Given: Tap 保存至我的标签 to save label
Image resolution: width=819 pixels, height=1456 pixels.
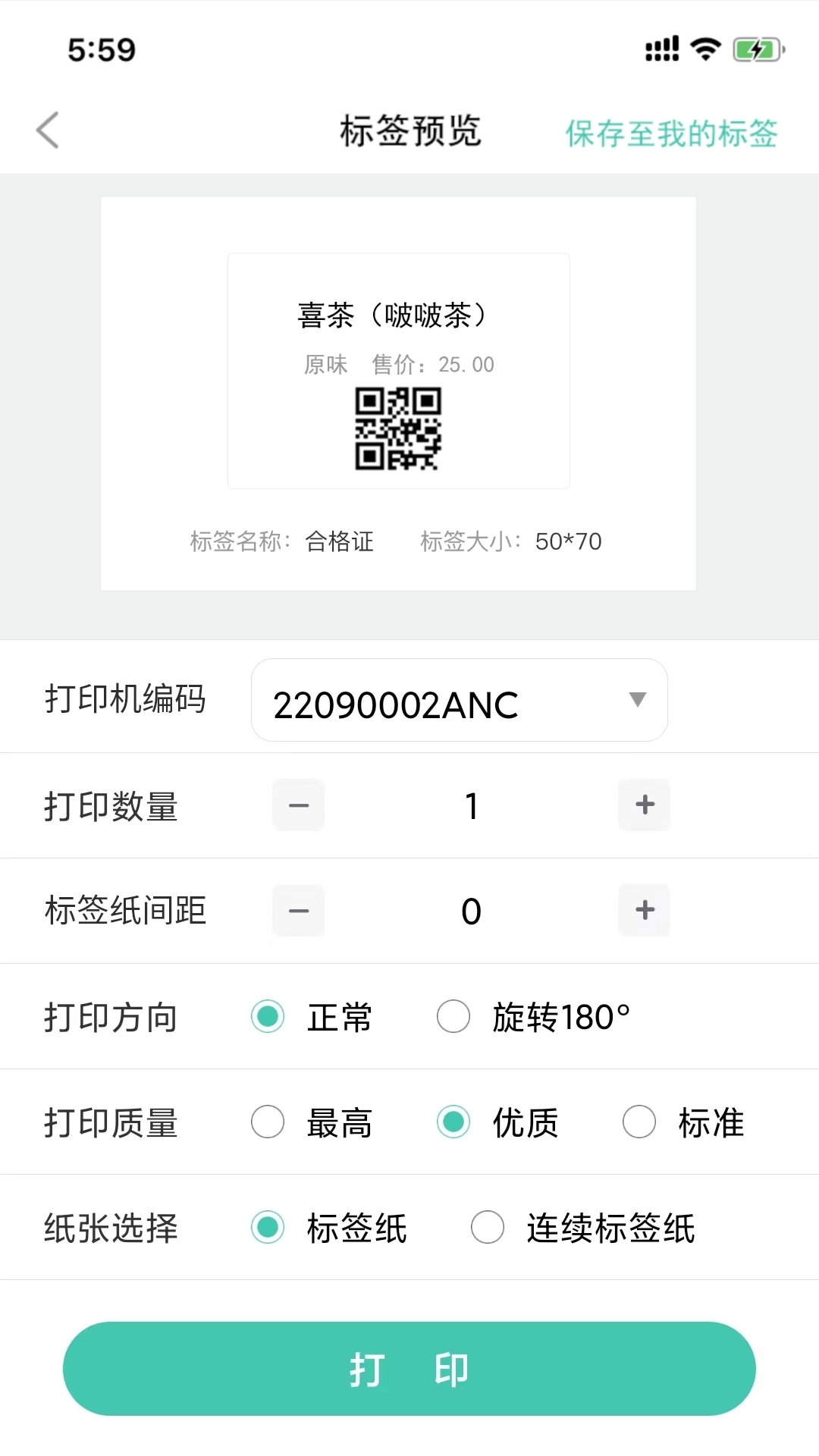Looking at the screenshot, I should click(671, 133).
